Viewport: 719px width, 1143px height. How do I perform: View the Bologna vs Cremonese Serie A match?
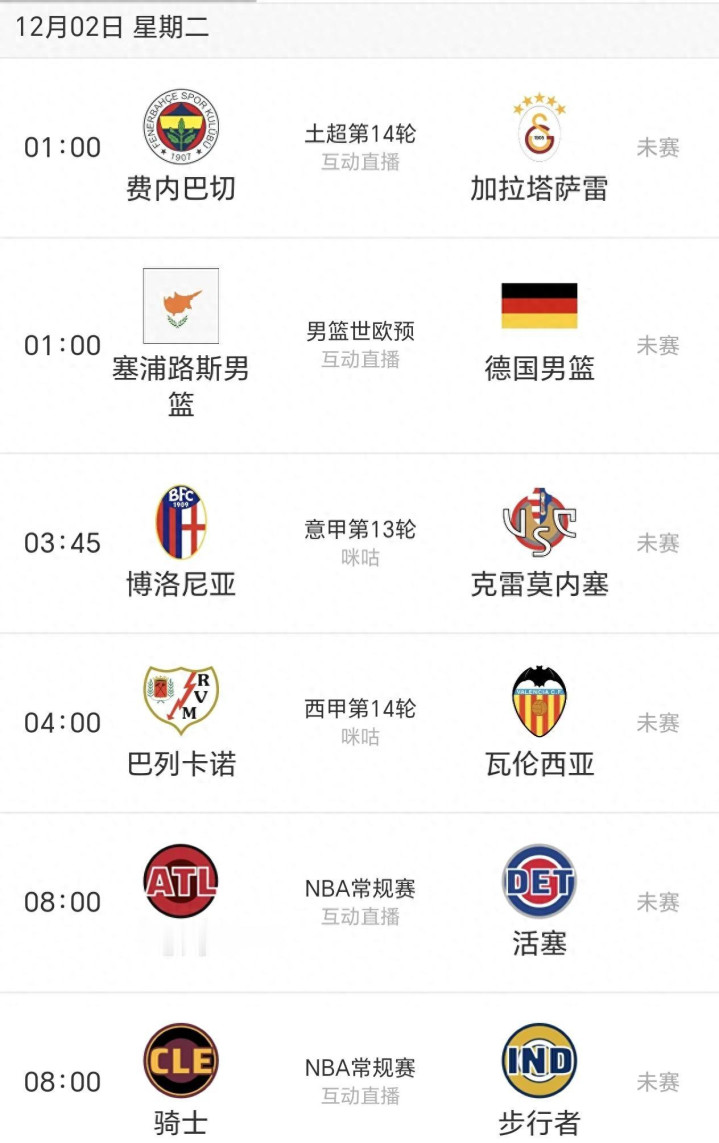click(360, 543)
